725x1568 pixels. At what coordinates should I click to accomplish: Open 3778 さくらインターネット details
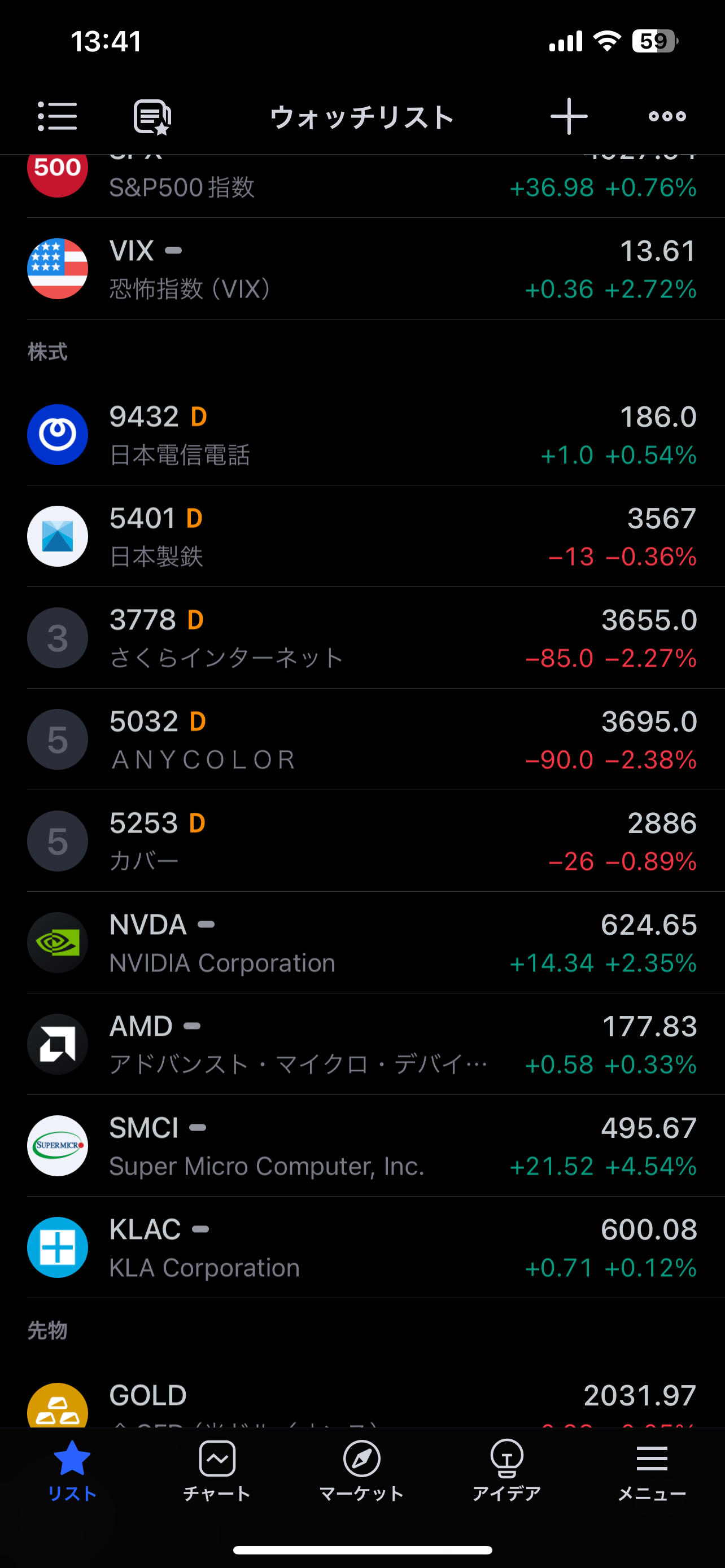362,638
